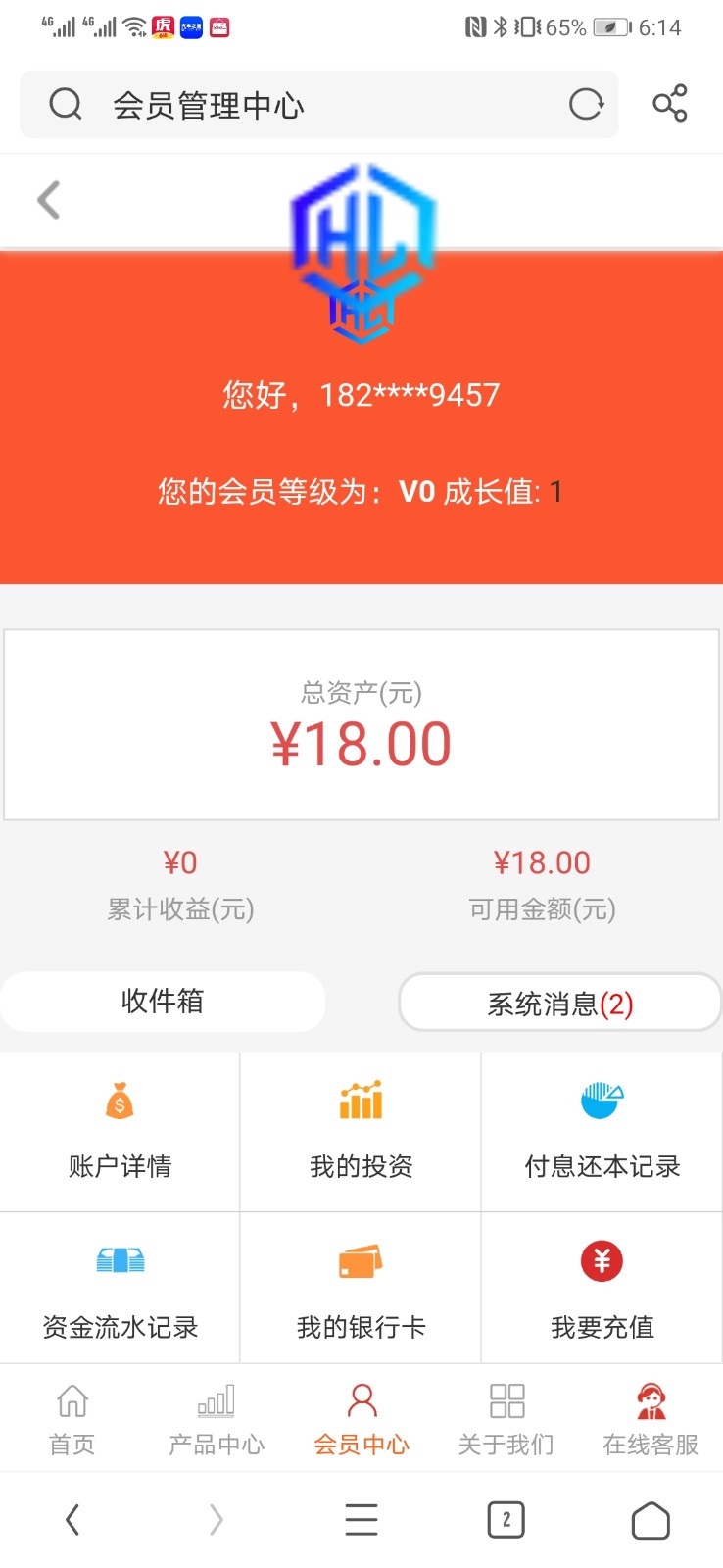723x1568 pixels.
Task: Switch to the 产品中心 tab
Action: coord(217,1419)
